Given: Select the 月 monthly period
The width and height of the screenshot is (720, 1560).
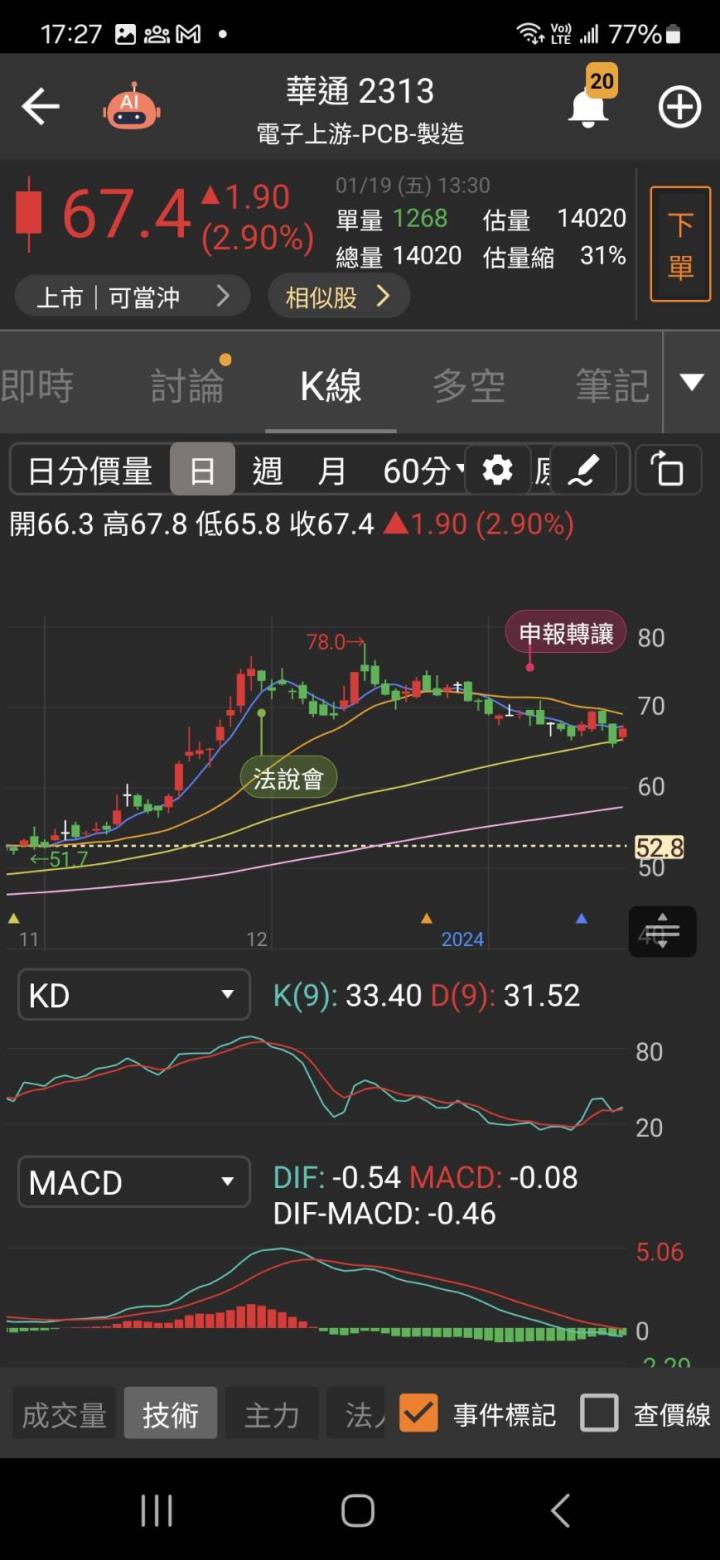Looking at the screenshot, I should [331, 470].
